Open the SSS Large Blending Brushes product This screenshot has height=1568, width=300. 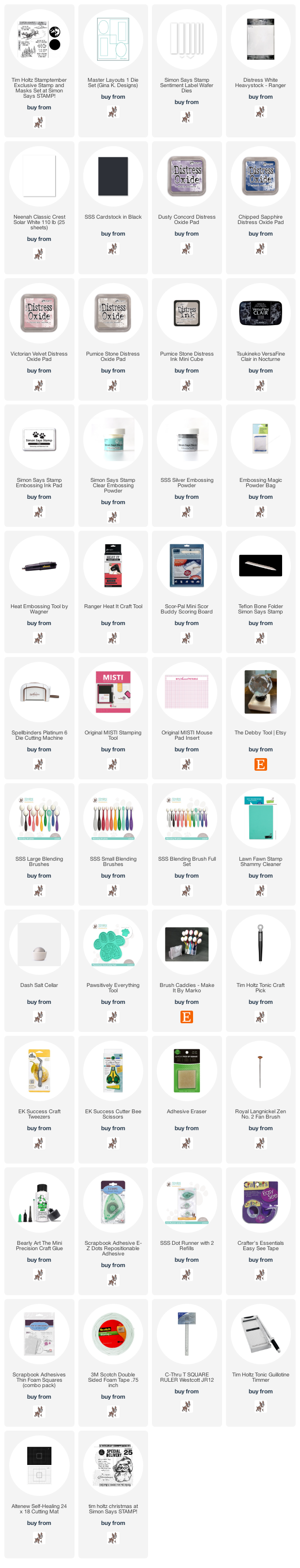point(39,819)
